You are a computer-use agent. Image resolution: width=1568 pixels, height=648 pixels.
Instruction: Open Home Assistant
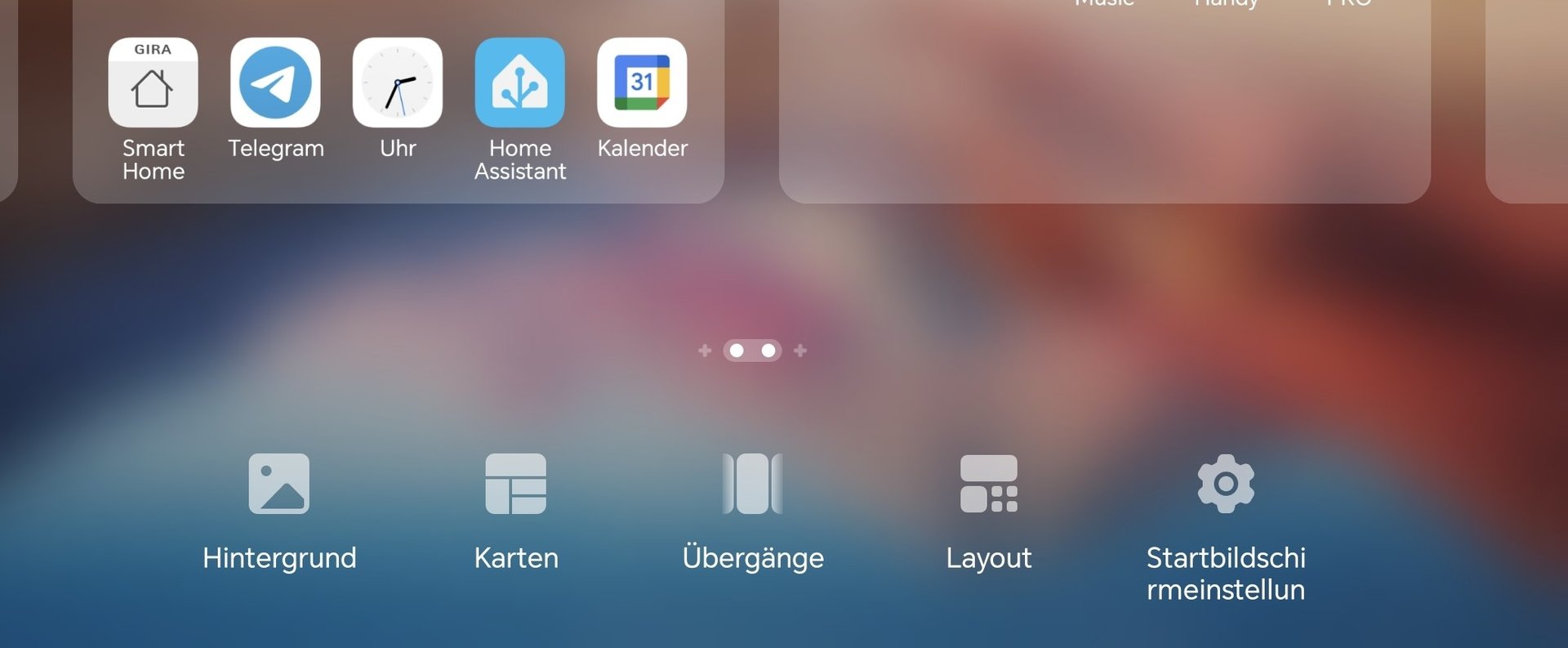point(520,83)
